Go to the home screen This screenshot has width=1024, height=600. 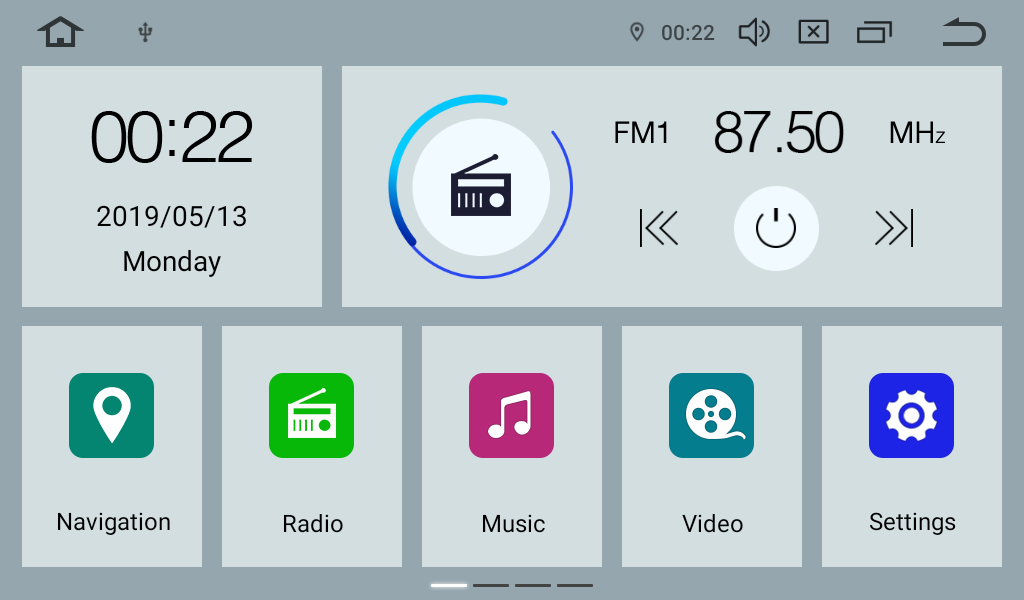(60, 32)
